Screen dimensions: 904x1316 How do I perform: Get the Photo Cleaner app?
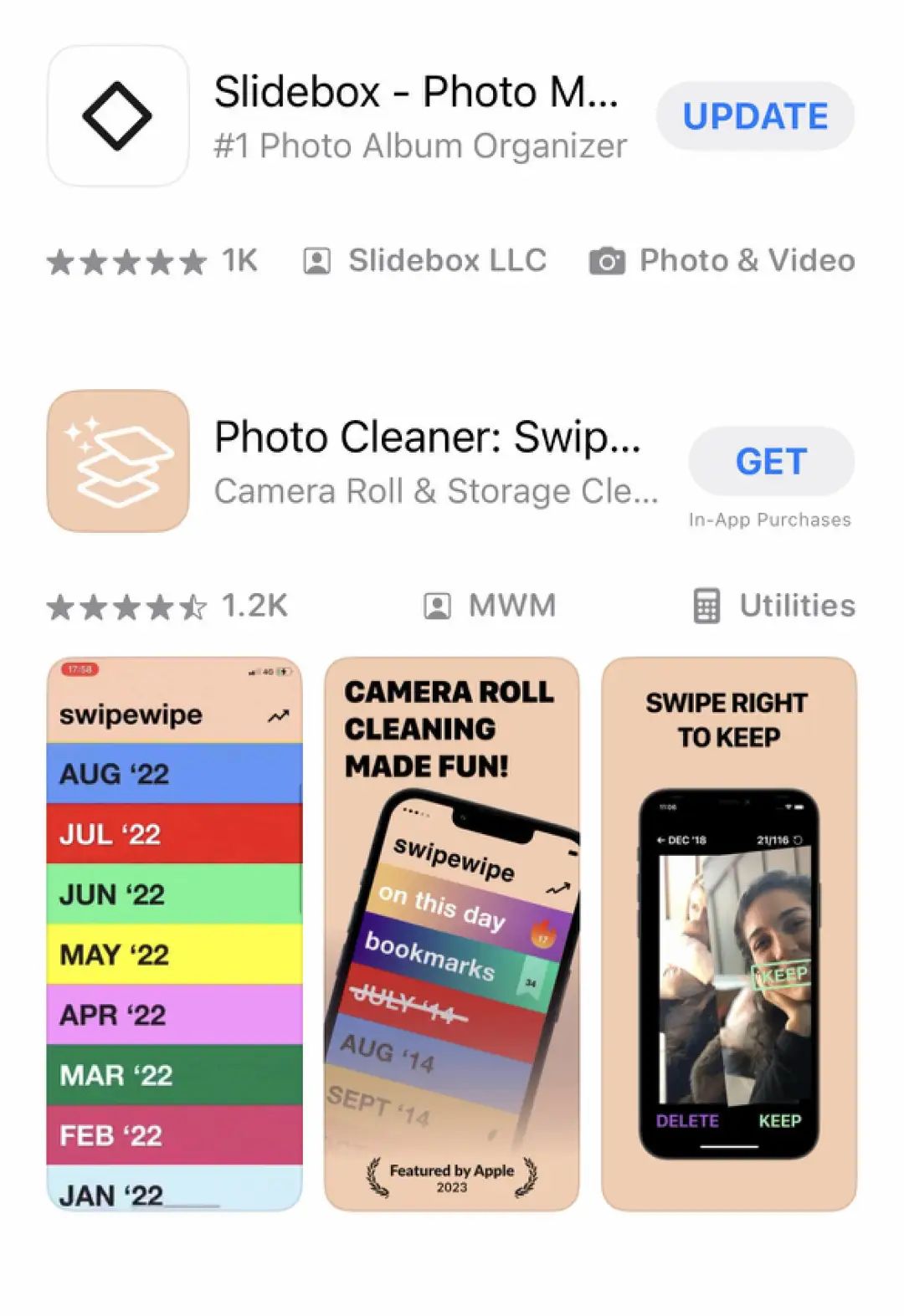coord(771,461)
